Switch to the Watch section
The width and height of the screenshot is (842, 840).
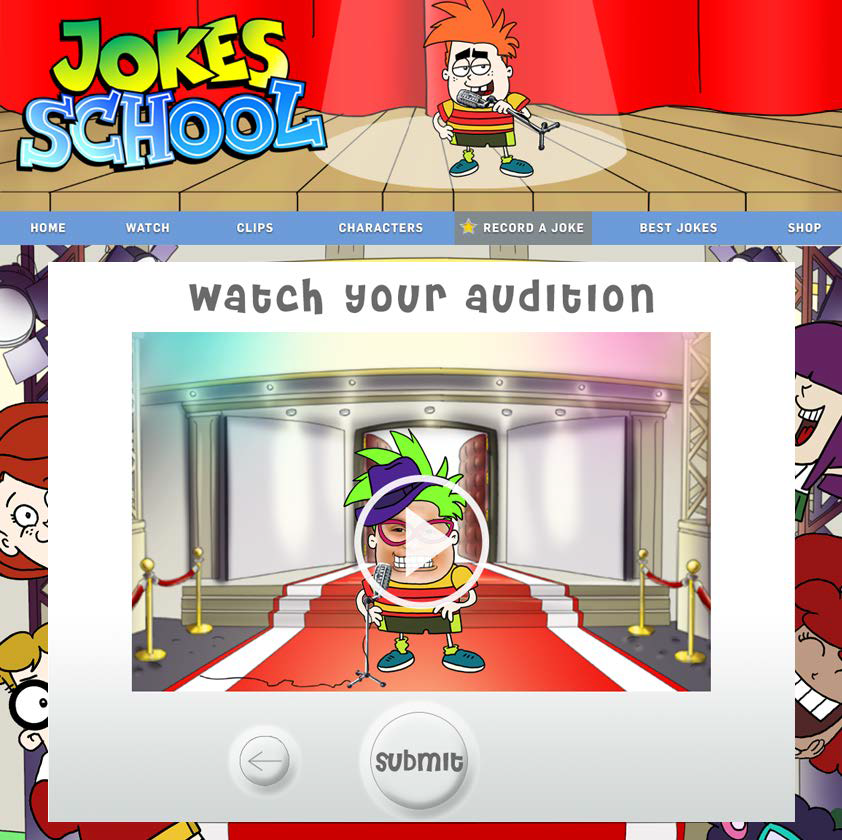(x=148, y=228)
